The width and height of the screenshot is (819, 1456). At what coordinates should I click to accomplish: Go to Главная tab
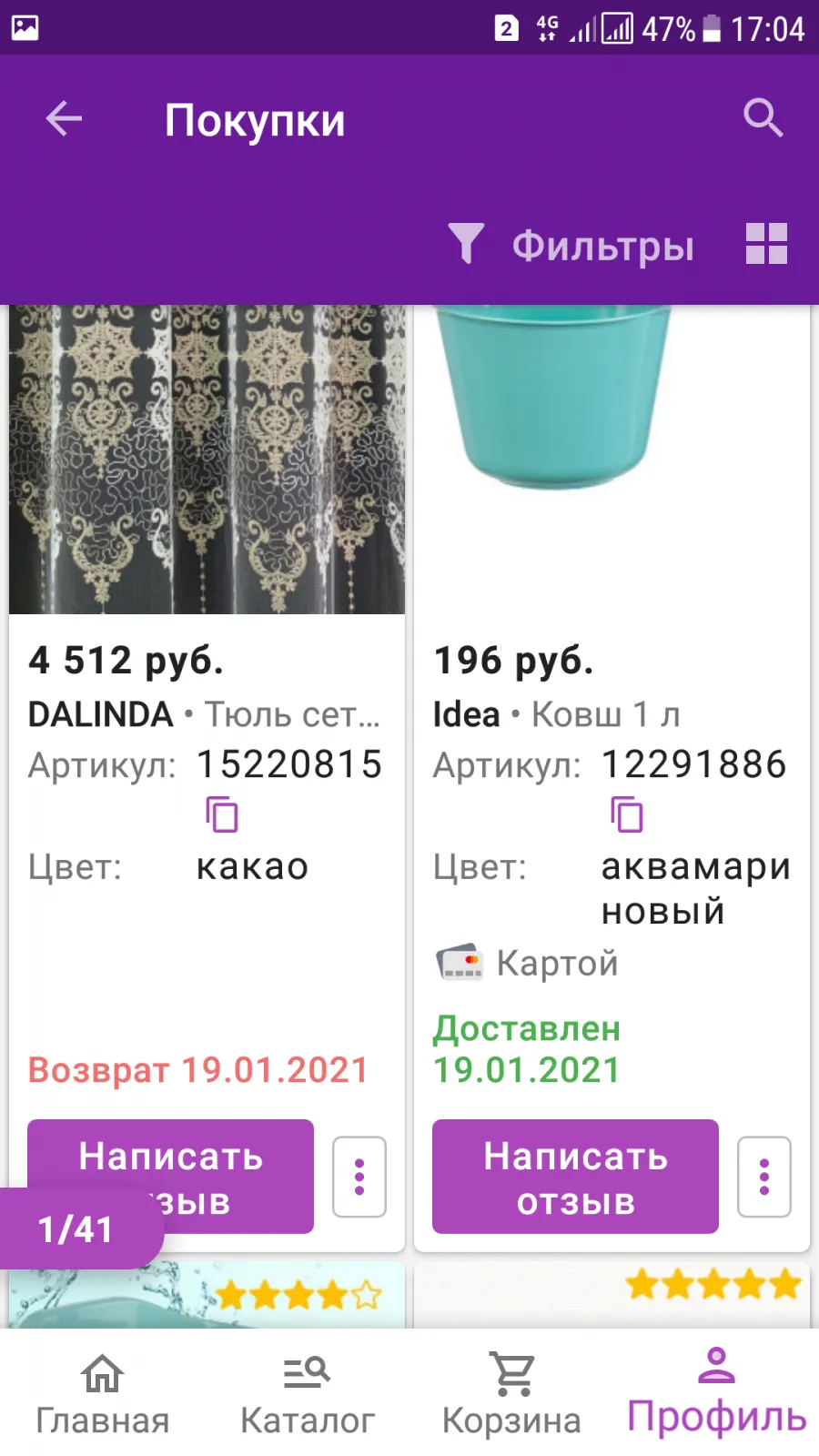point(102,1394)
